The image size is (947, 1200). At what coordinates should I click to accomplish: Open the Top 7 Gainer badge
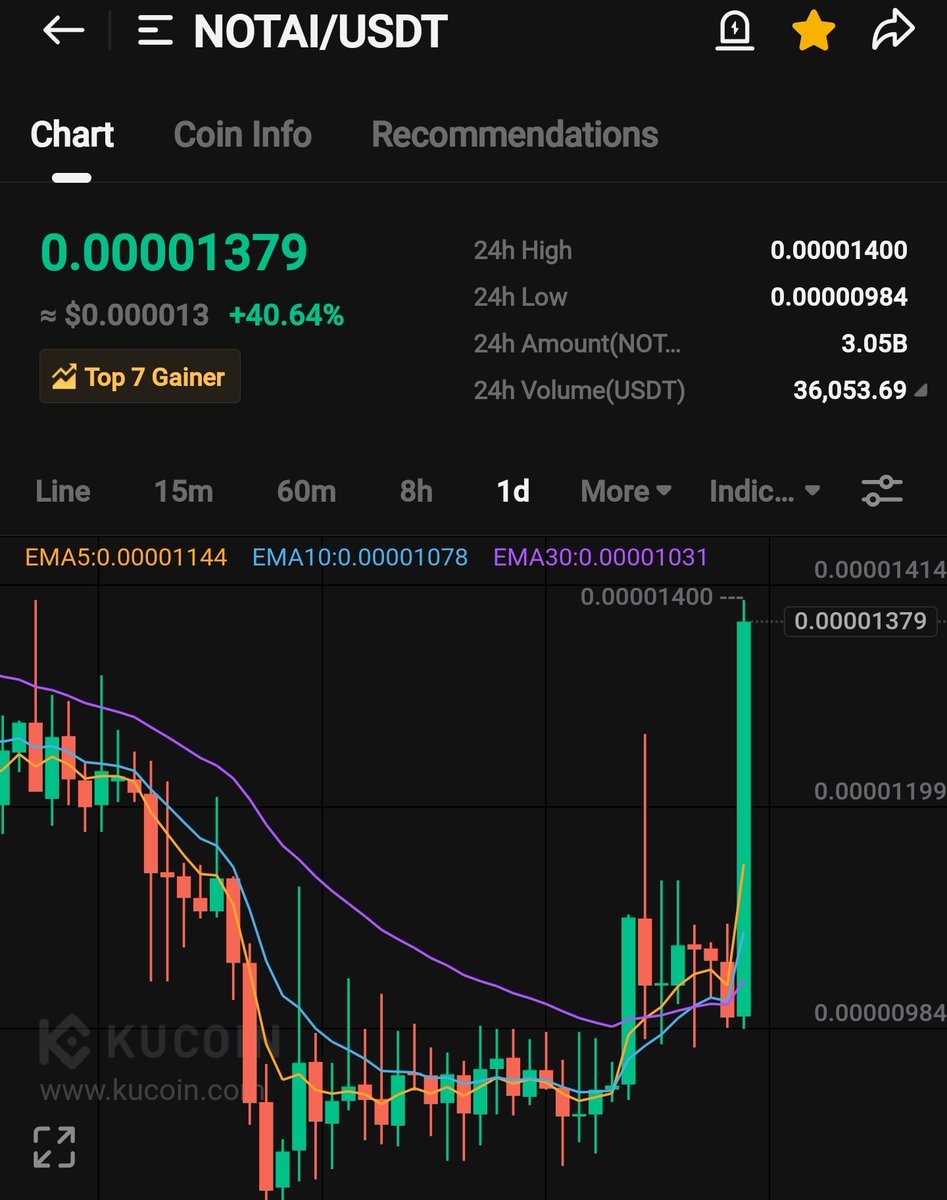[140, 377]
